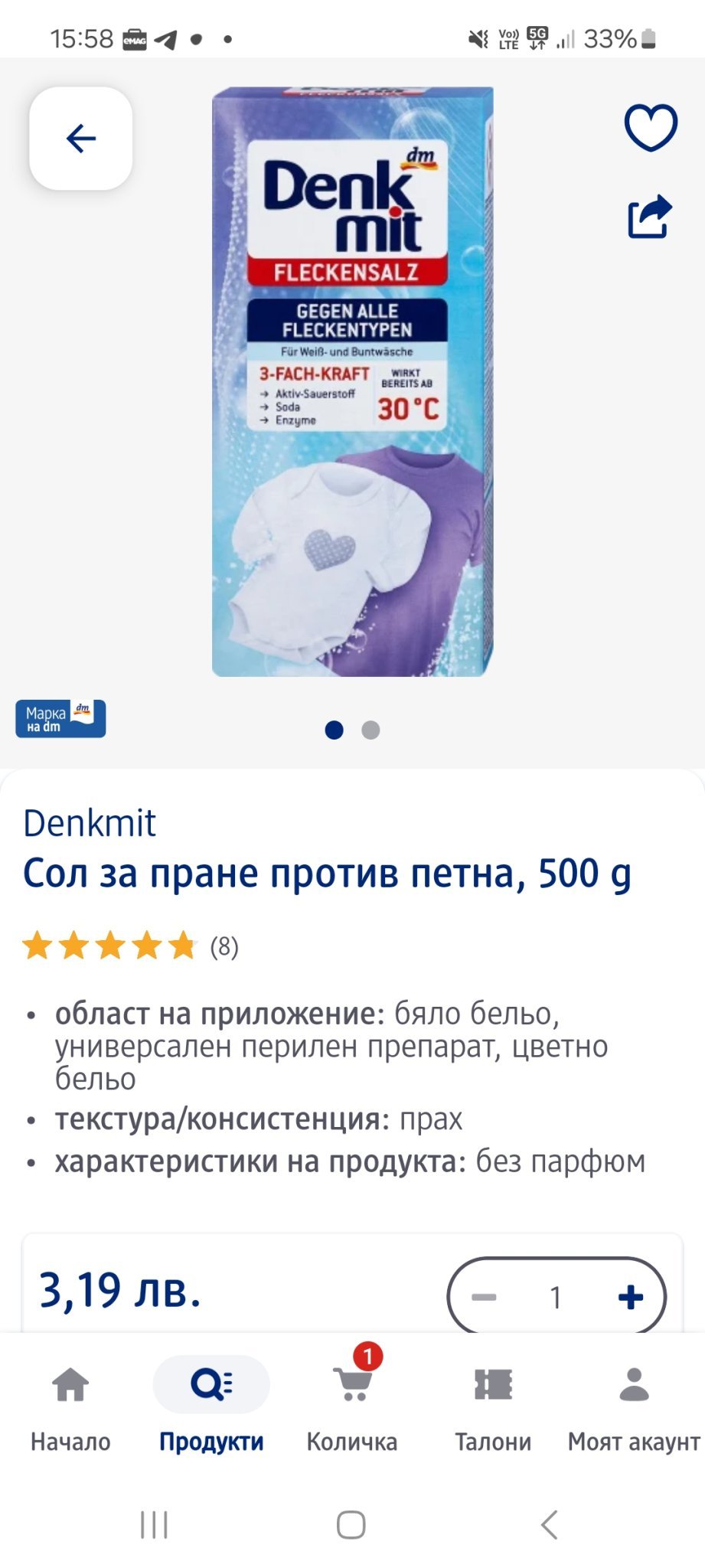
Task: Decrease quantity with minus button
Action: 484,1297
